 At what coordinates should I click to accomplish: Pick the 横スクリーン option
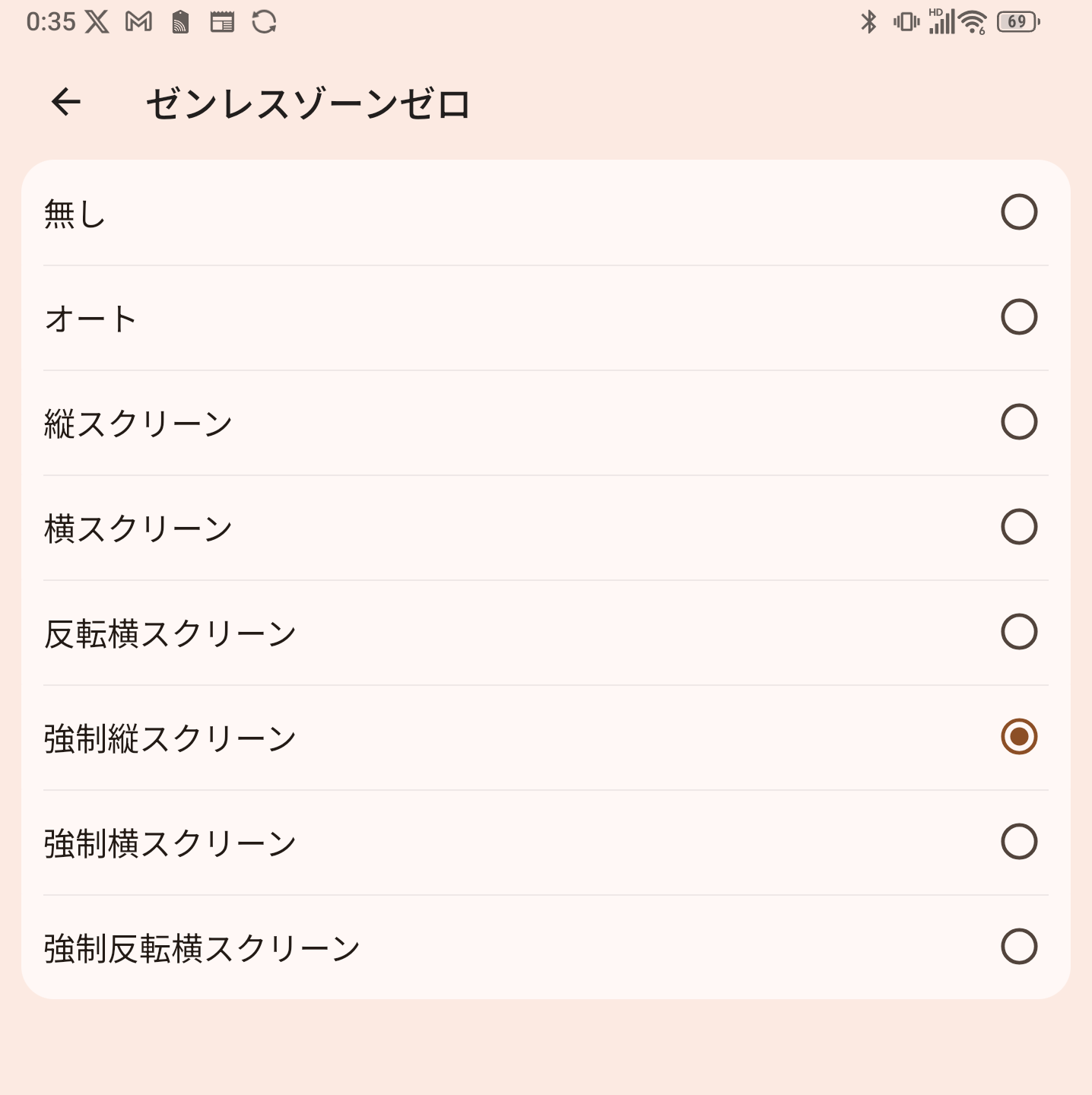pyautogui.click(x=1019, y=527)
